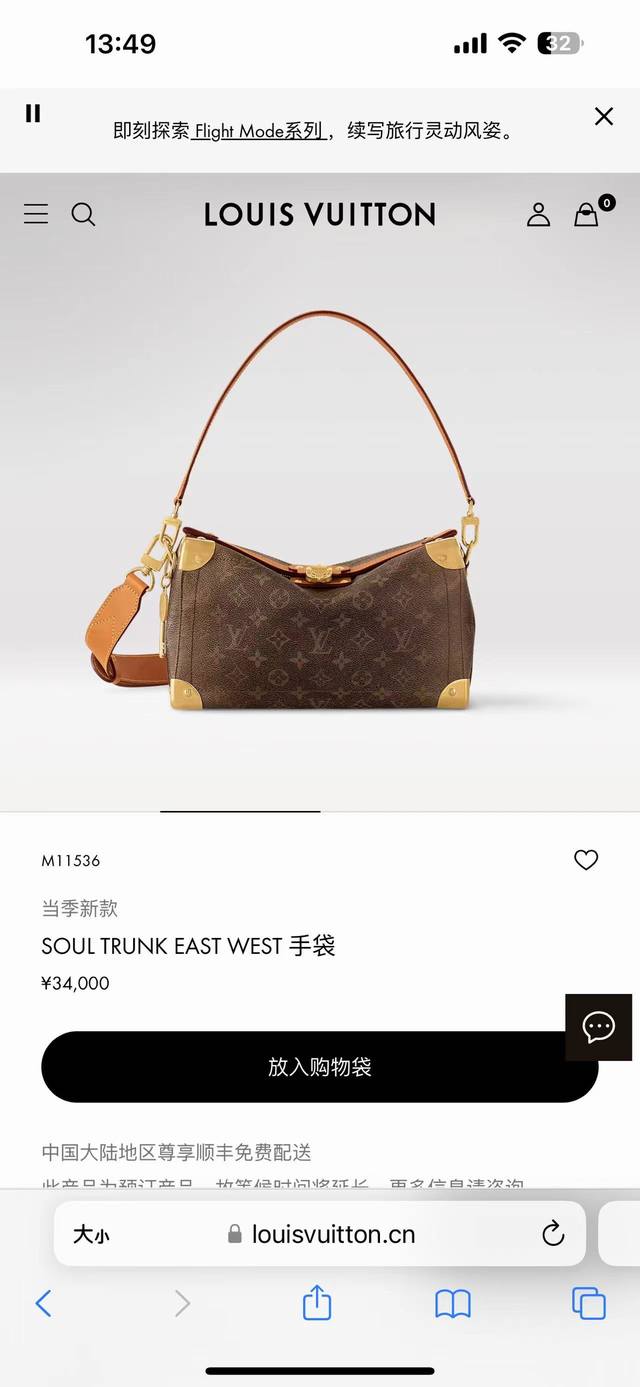
Task: Open the Flight Mode系列 link
Action: (258, 131)
